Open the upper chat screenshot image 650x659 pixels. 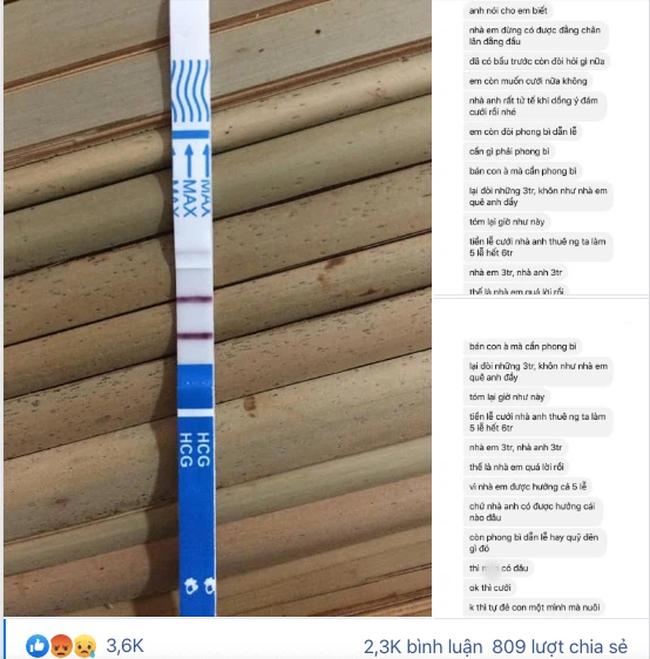pyautogui.click(x=541, y=148)
